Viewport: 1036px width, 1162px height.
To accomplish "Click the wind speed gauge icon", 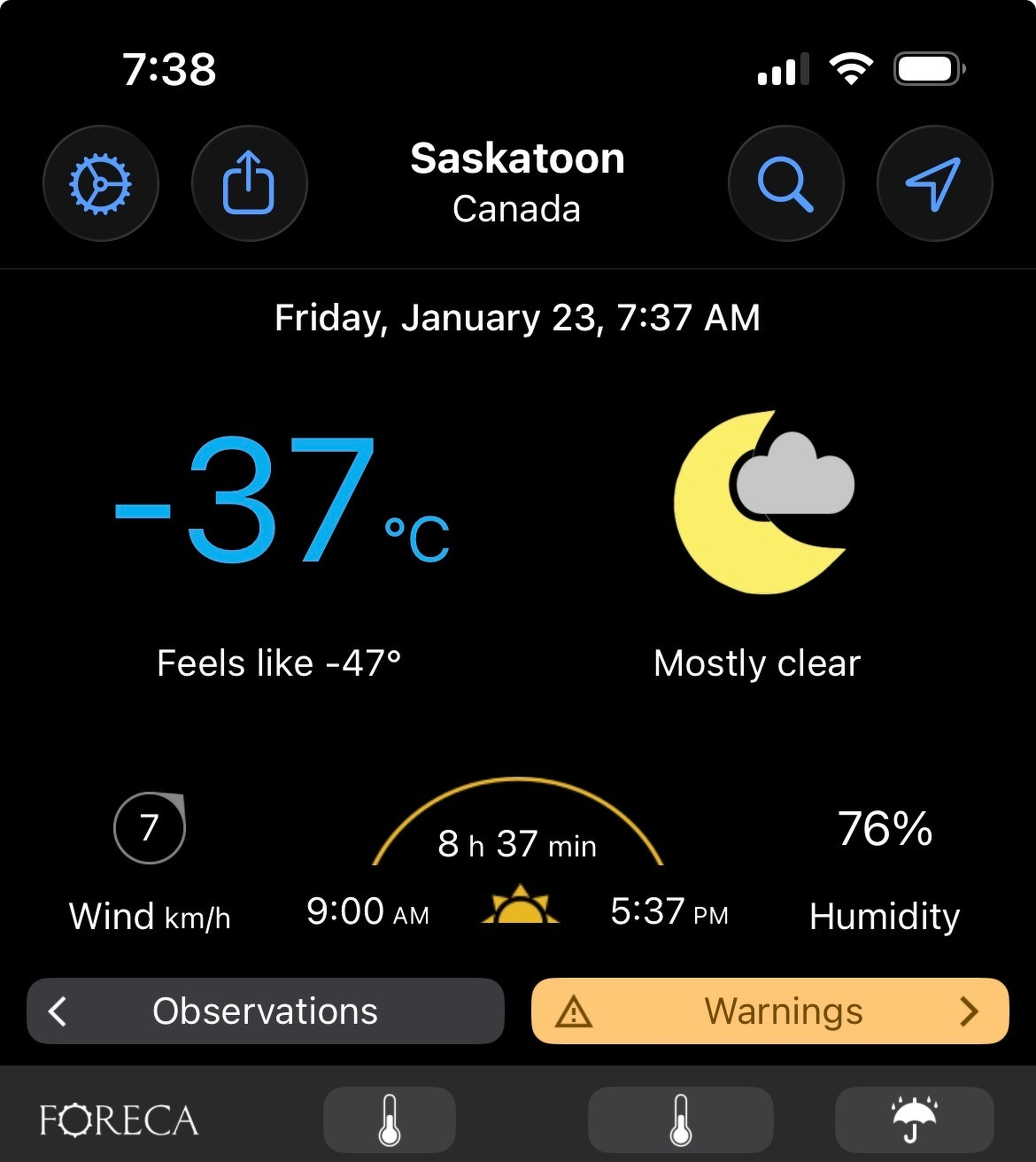I will (x=148, y=826).
